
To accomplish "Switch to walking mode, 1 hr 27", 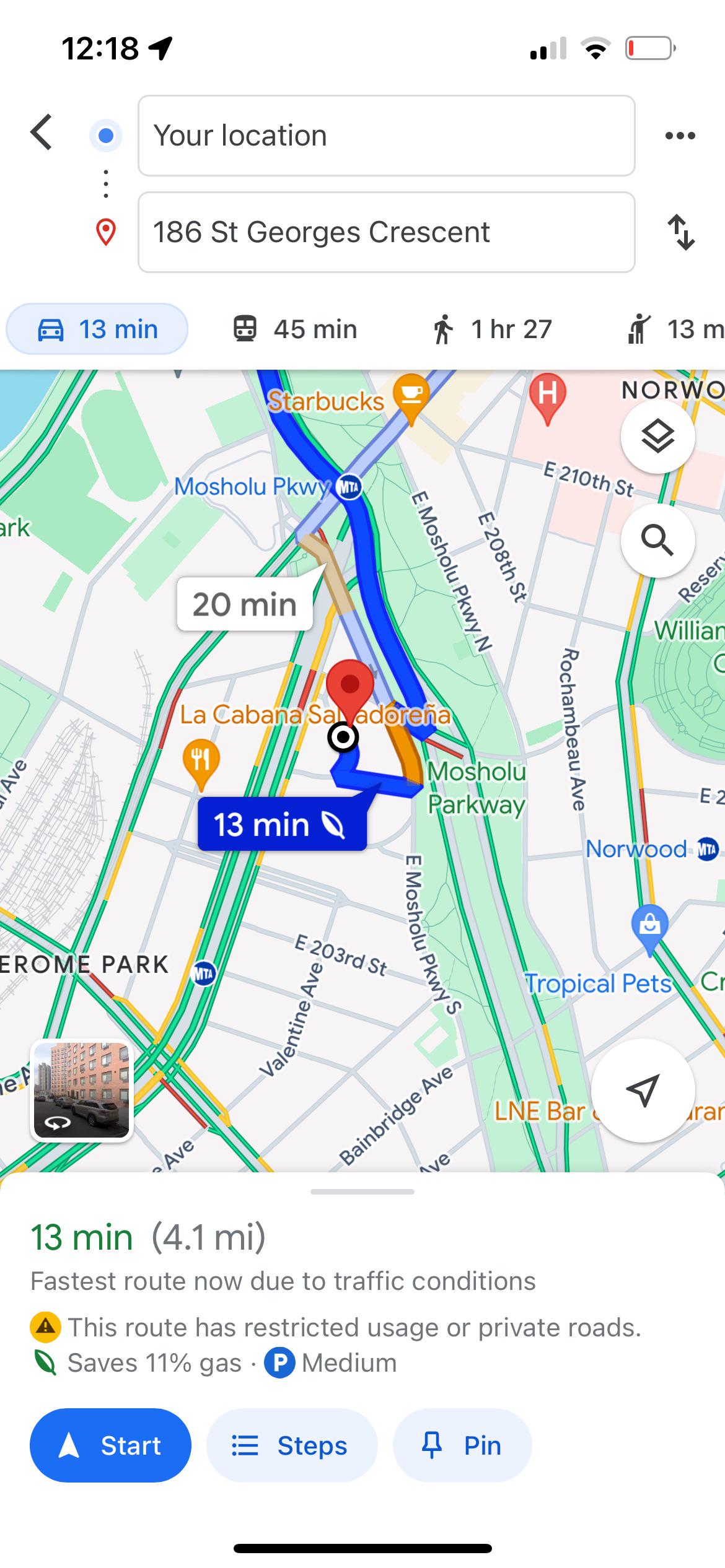I will coord(492,329).
